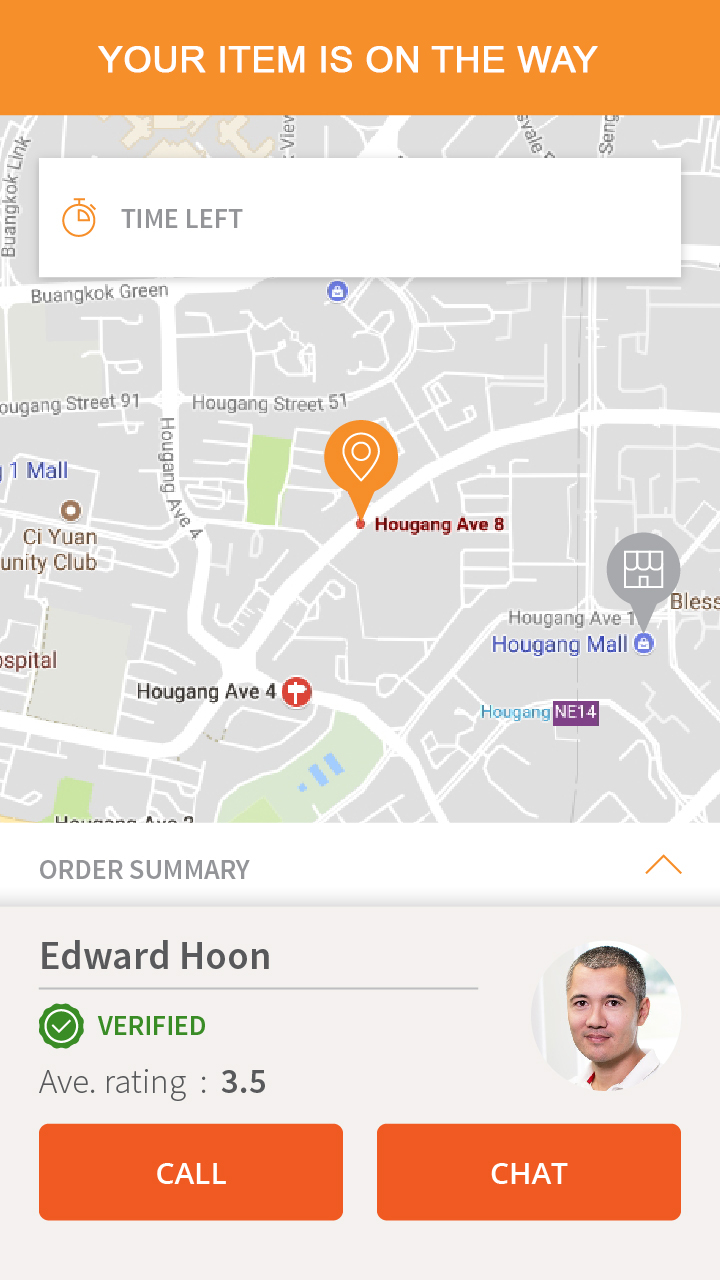This screenshot has height=1280, width=720.
Task: View Edward Hoon's profile photo
Action: click(x=607, y=1016)
